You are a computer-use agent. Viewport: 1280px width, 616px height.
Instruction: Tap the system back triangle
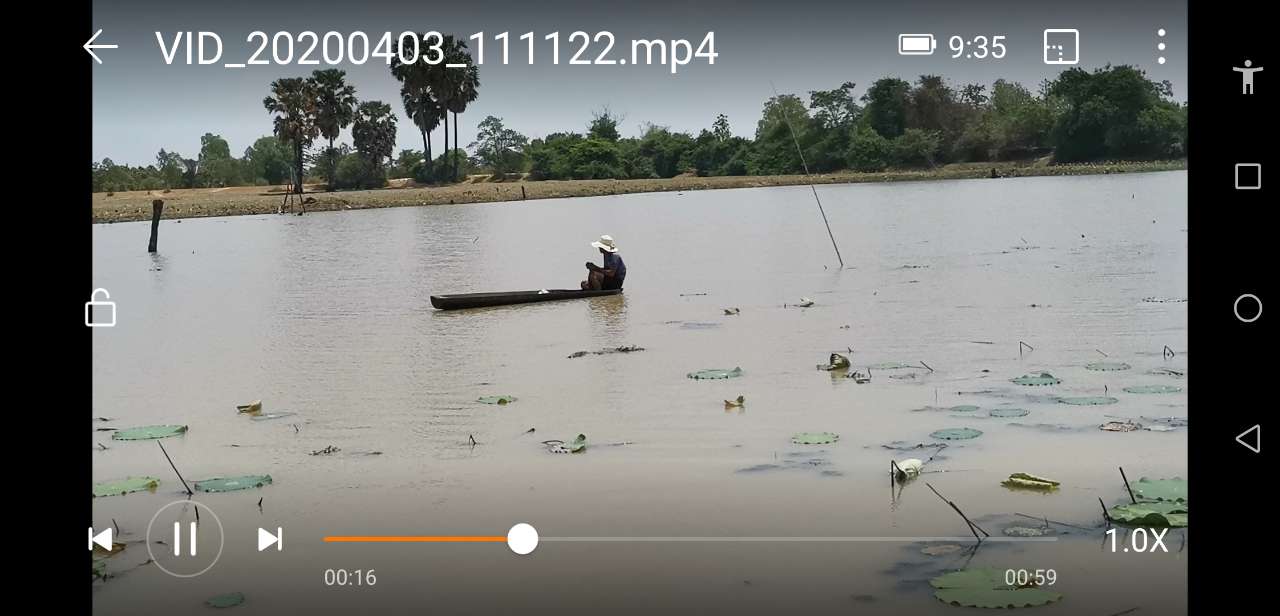point(1247,439)
